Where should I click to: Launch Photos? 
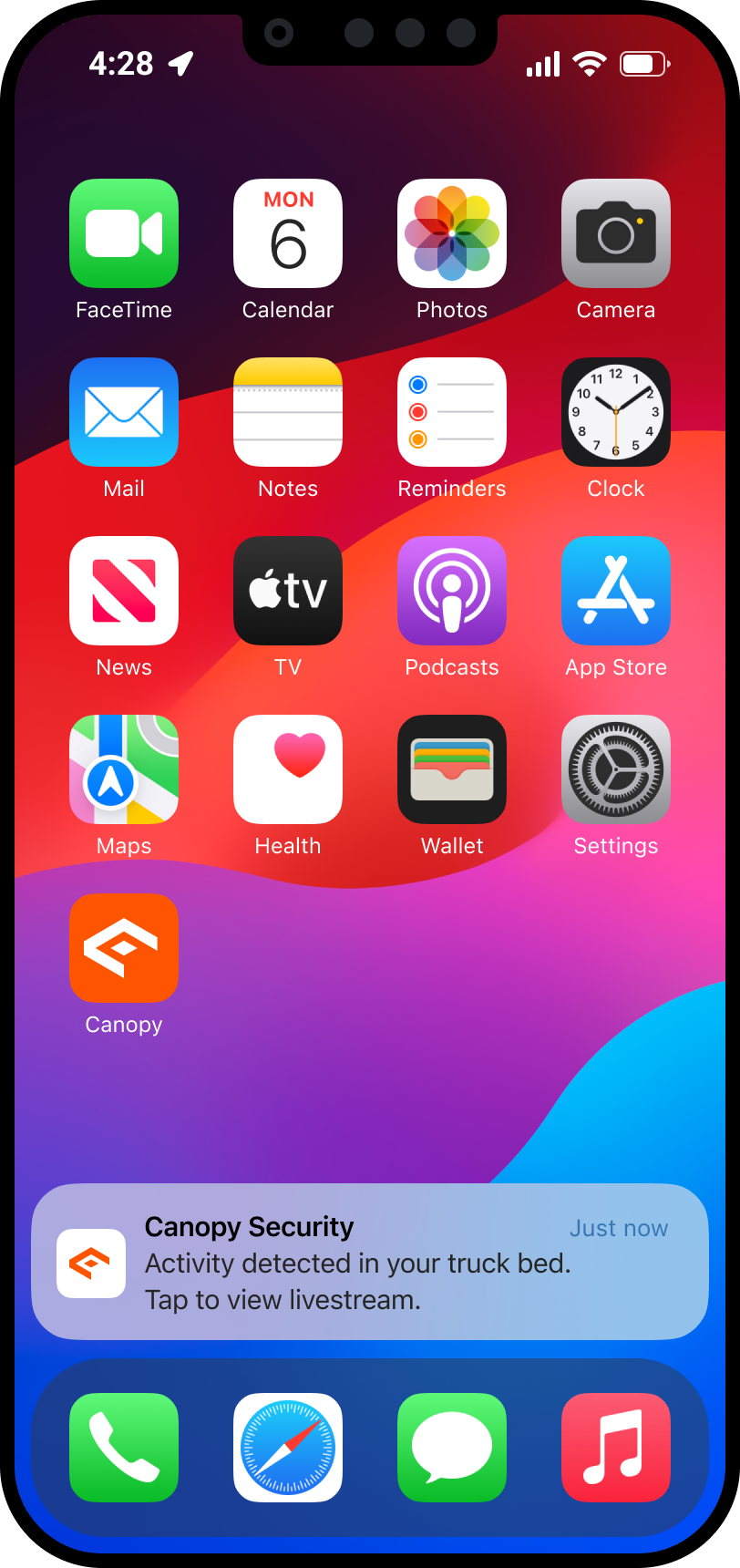pyautogui.click(x=452, y=233)
